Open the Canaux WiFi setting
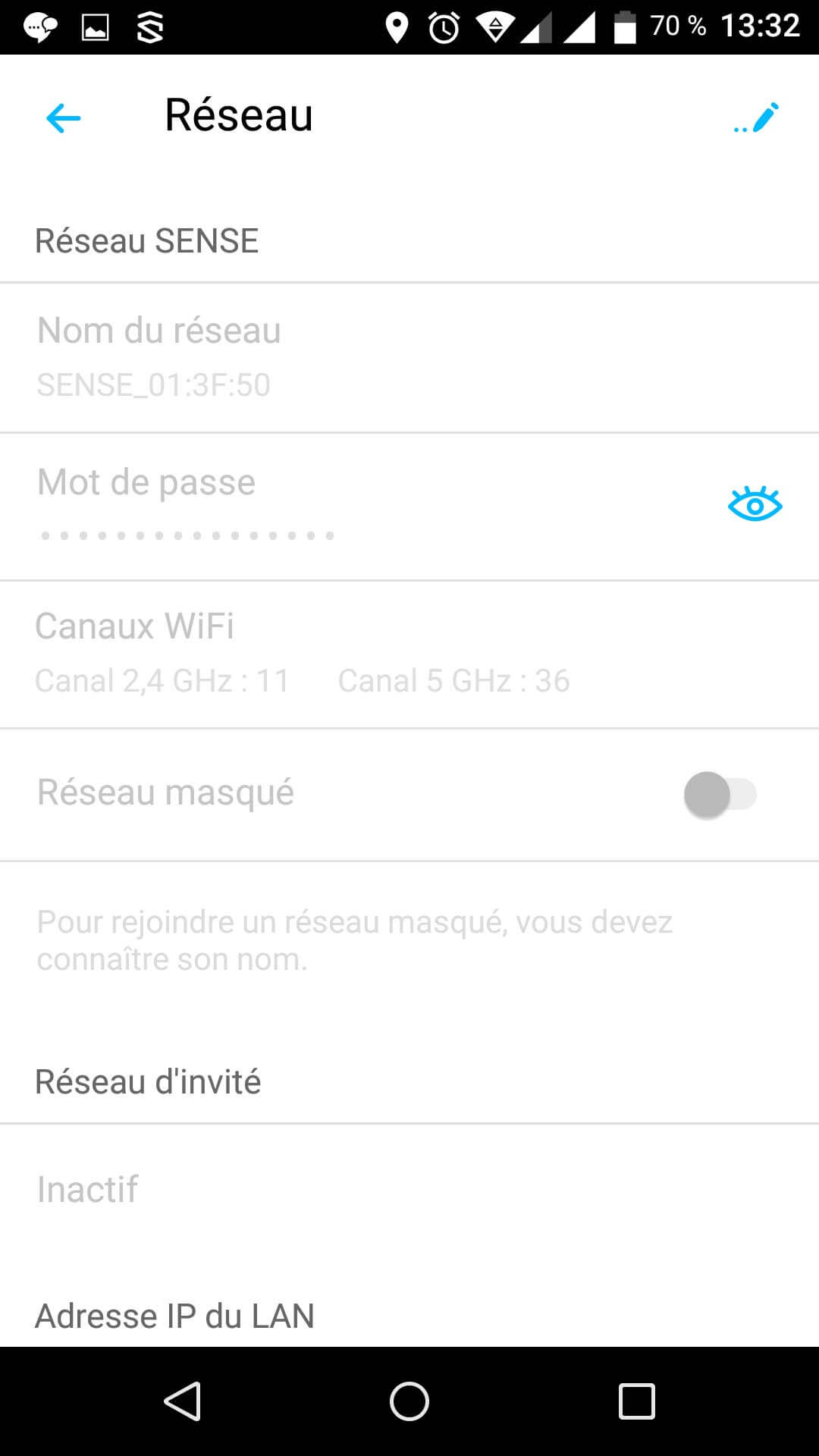 point(303,654)
